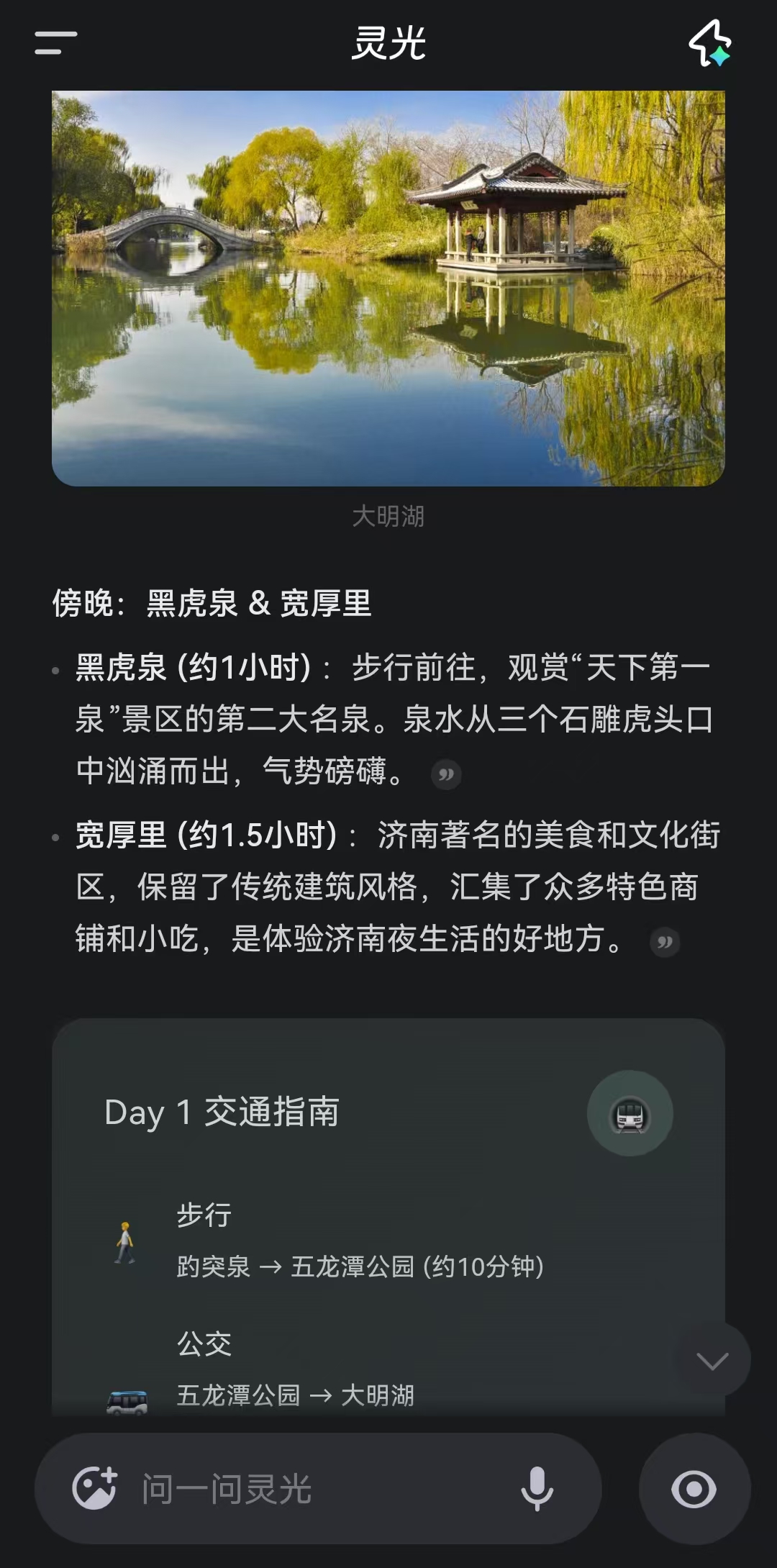View citation source for 宽厚里 paragraph
Screen dimensions: 777x1568
pyautogui.click(x=665, y=941)
